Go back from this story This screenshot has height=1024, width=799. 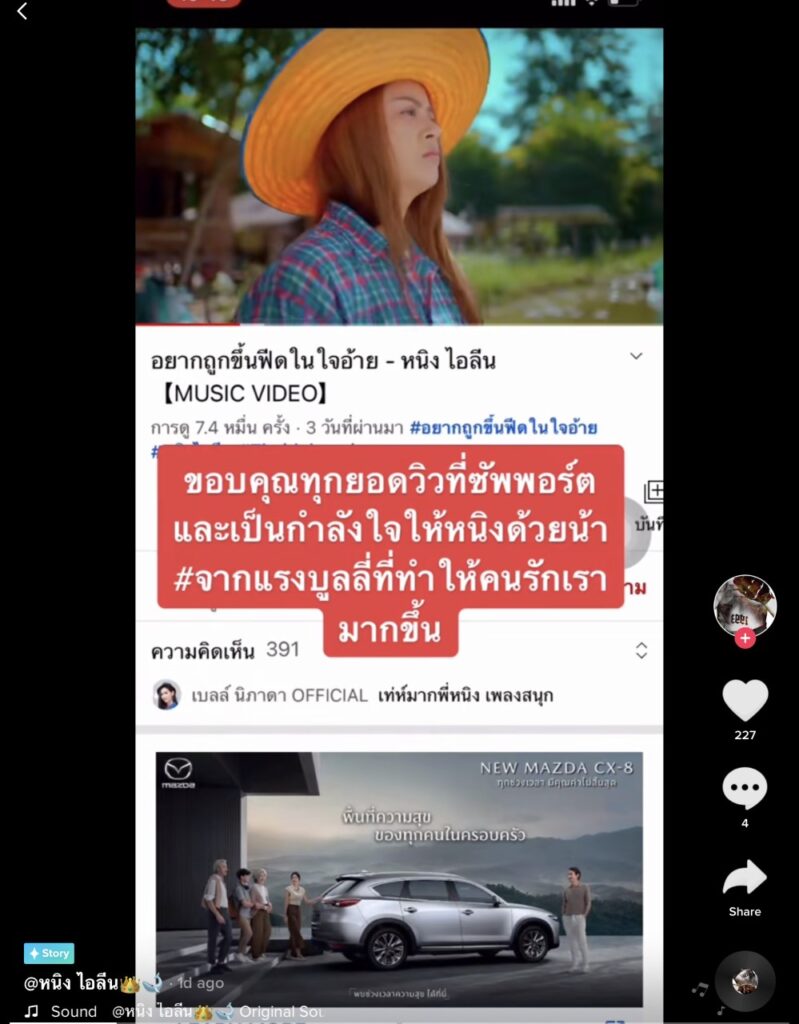[x=22, y=11]
